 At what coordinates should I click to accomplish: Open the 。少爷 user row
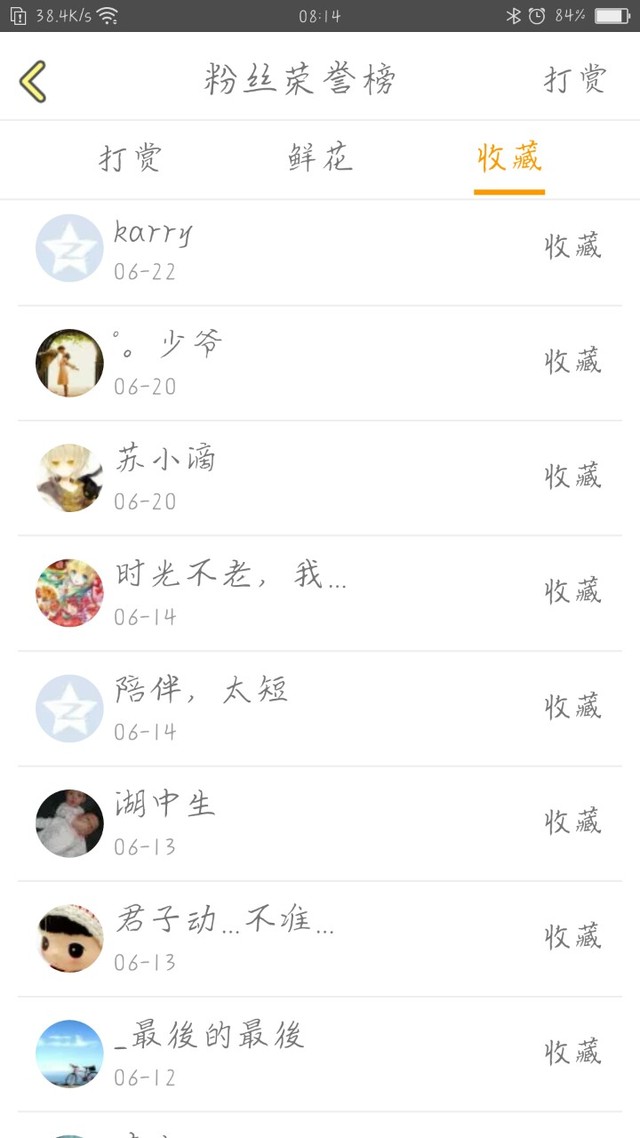320,363
